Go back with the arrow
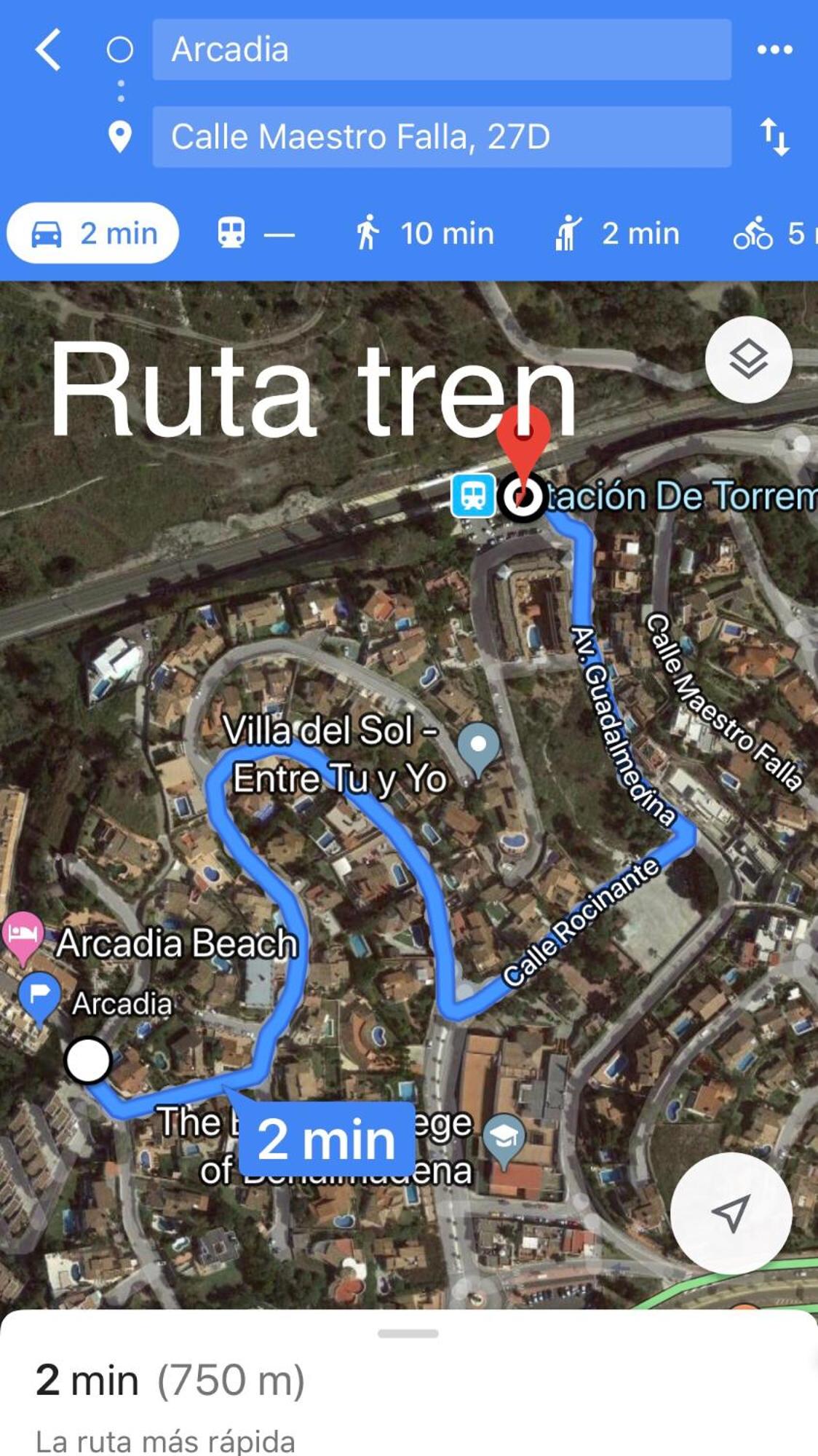The height and width of the screenshot is (1456, 818). click(48, 50)
